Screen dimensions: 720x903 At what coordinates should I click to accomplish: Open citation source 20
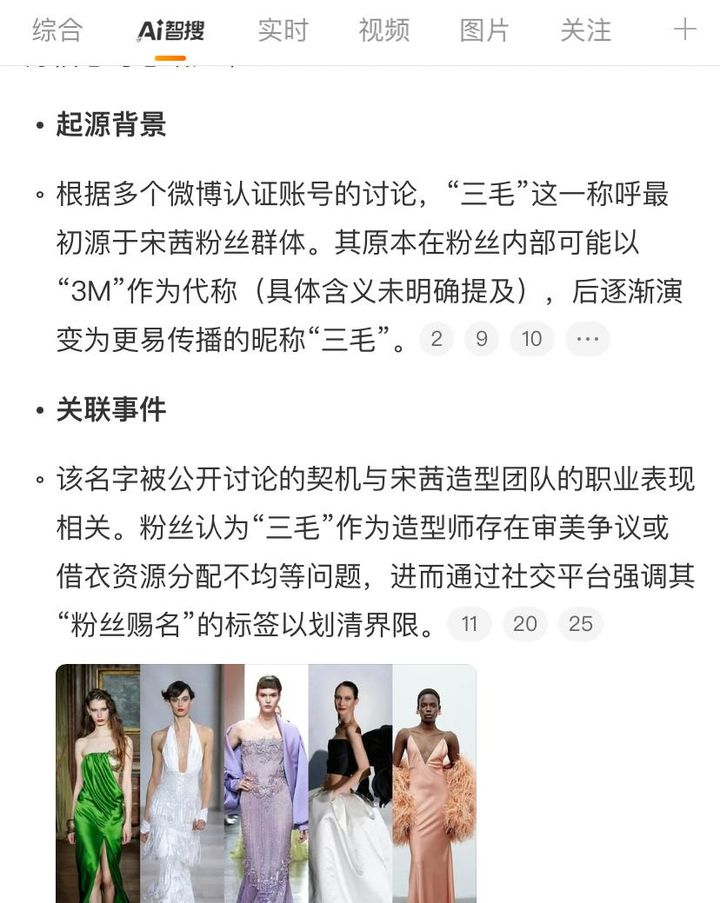525,624
